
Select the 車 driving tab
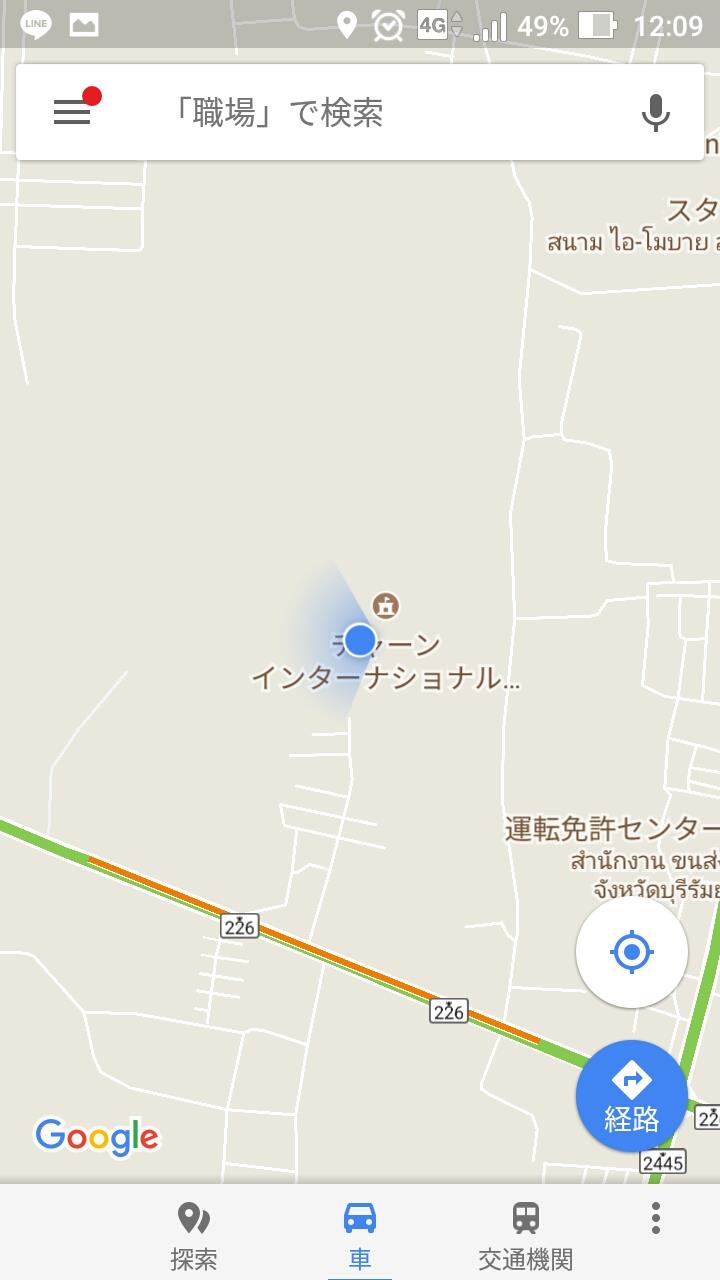[x=360, y=1236]
